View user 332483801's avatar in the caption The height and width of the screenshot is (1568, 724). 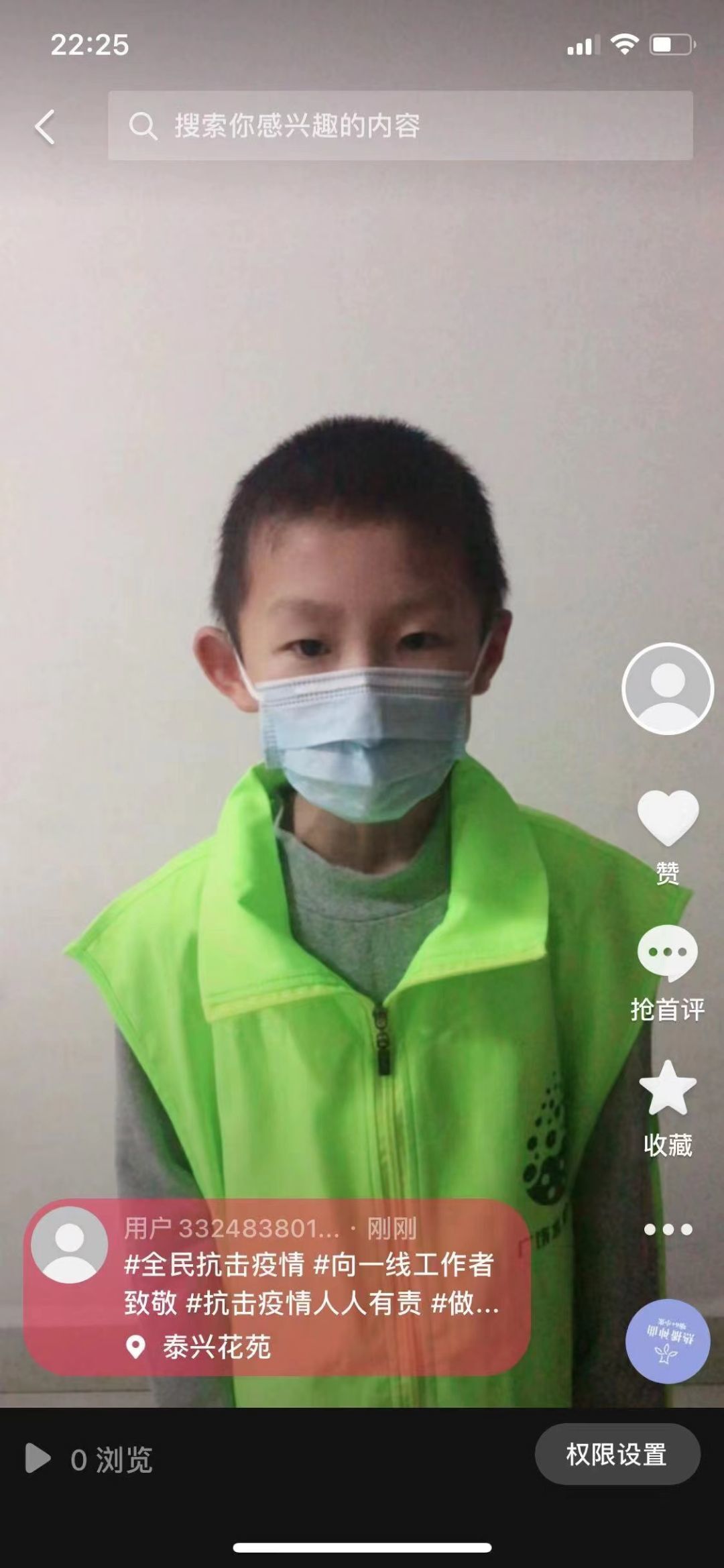coord(70,1245)
